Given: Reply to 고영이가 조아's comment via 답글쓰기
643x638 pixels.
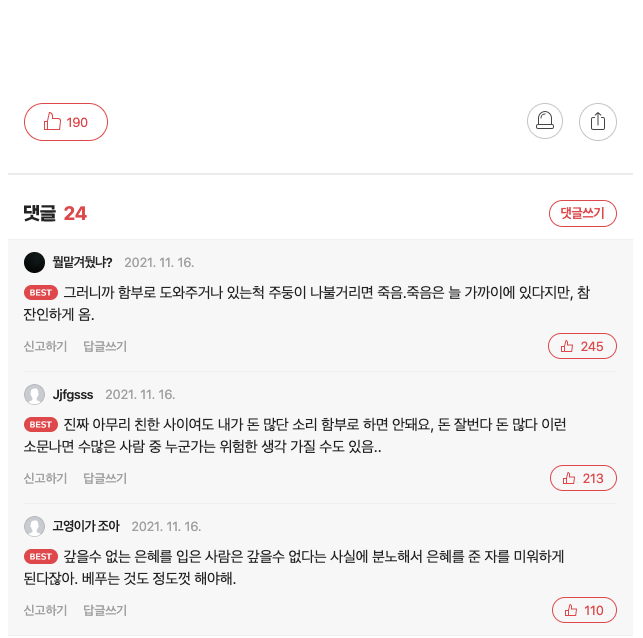Looking at the screenshot, I should [105, 611].
